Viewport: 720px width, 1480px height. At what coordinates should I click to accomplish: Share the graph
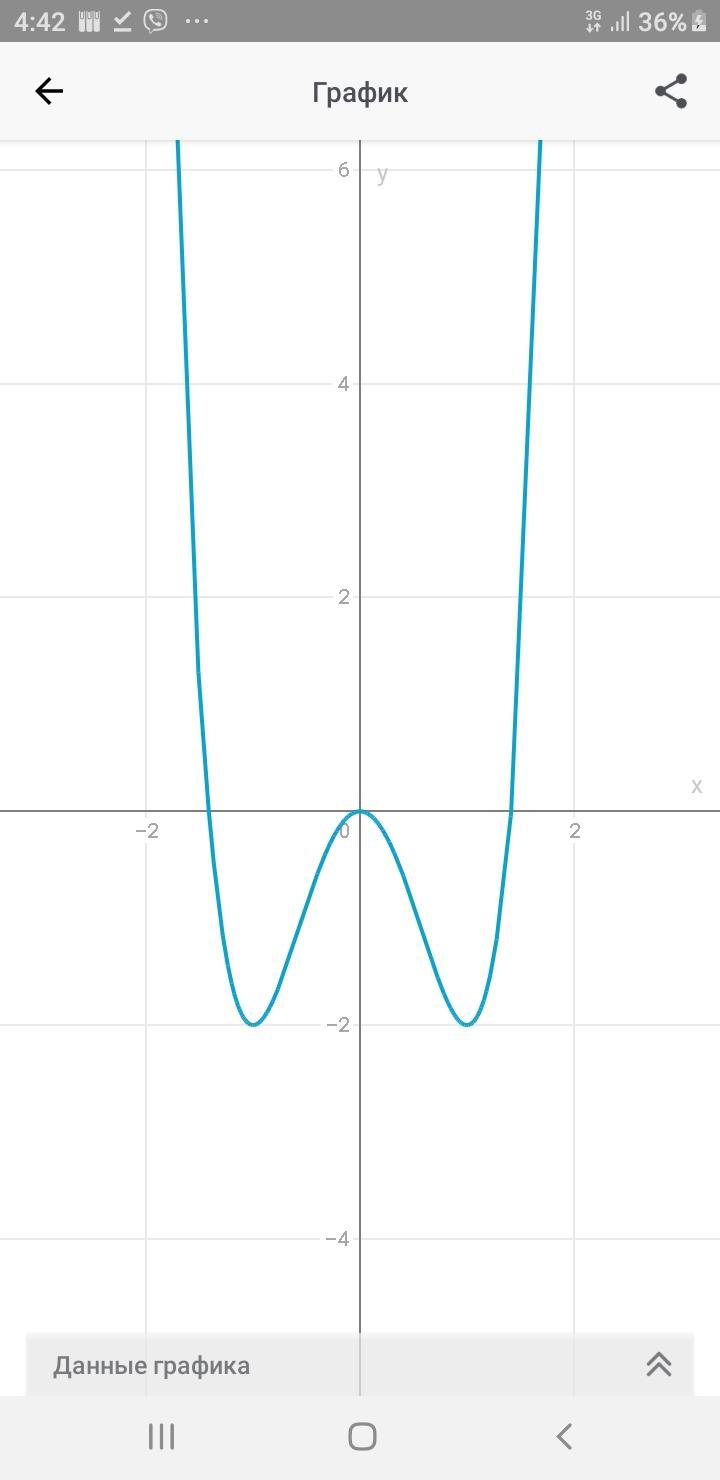(671, 91)
